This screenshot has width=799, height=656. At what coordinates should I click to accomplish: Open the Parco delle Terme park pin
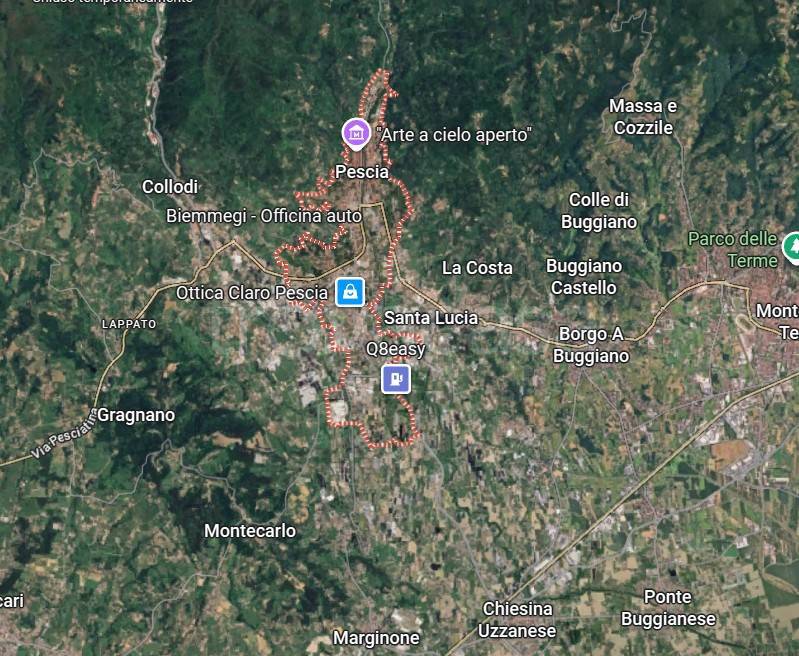pos(793,244)
